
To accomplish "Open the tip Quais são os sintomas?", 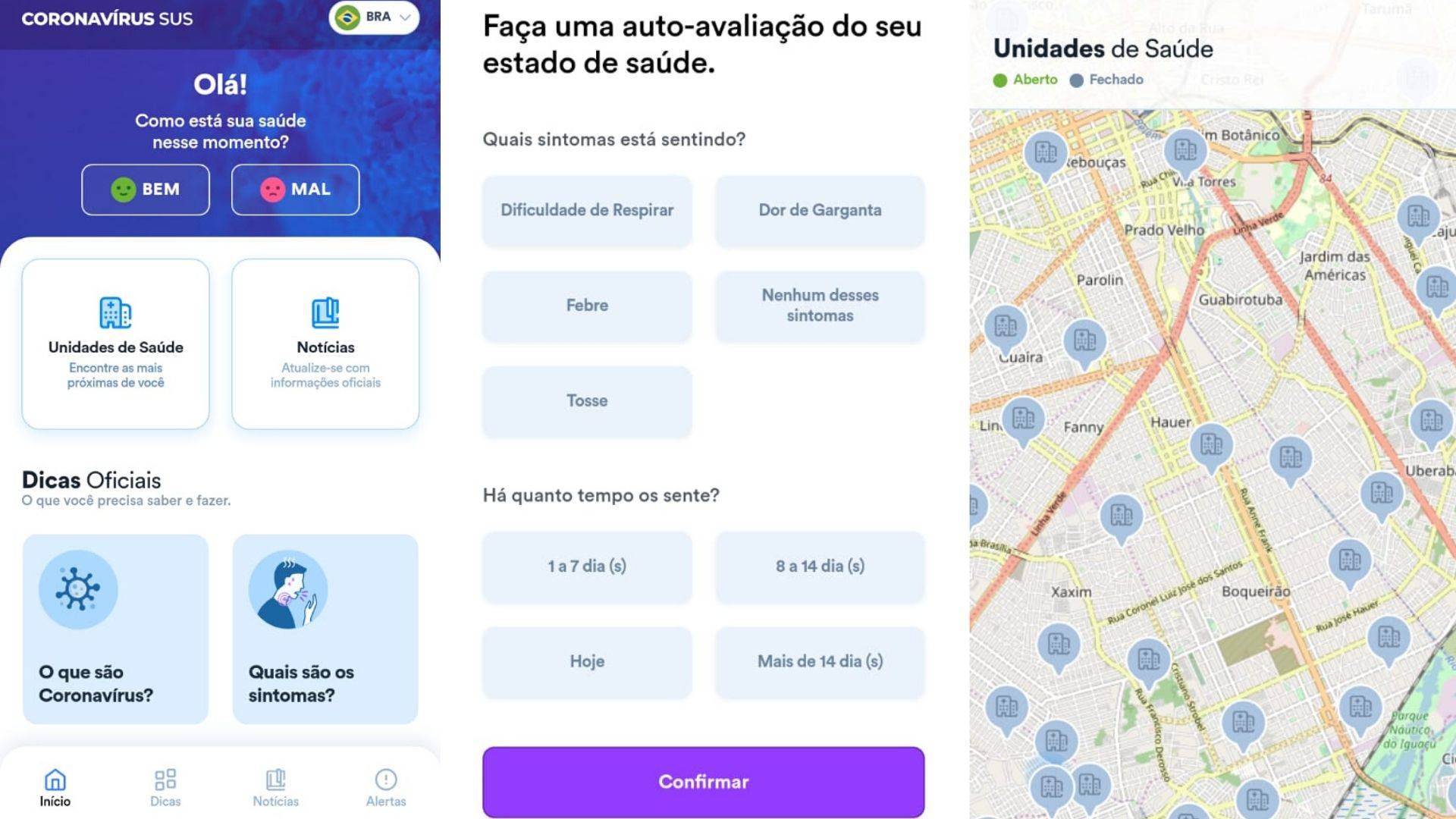I will [325, 629].
